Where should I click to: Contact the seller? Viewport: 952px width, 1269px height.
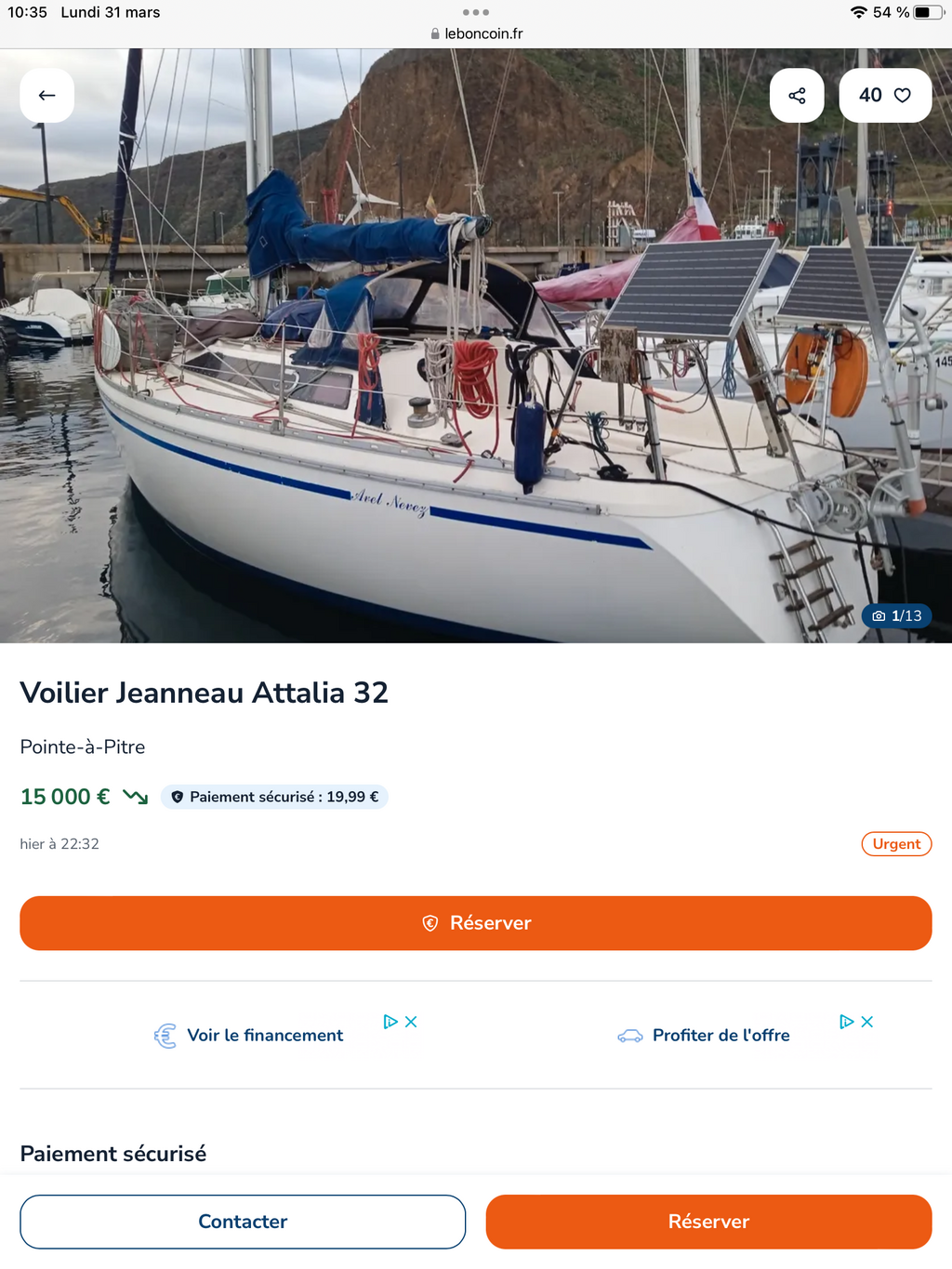243,1222
